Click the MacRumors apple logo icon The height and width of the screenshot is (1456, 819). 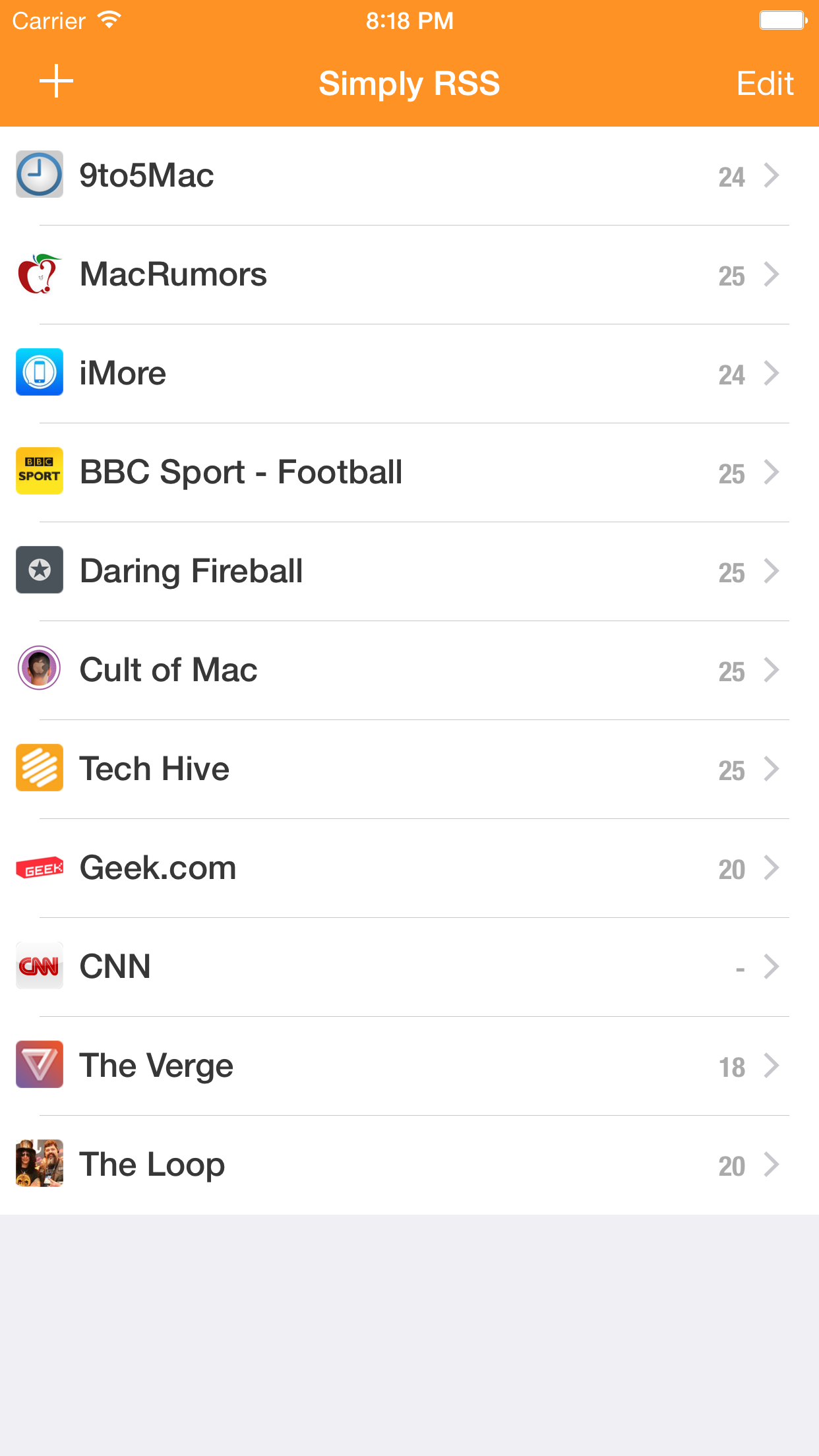pyautogui.click(x=39, y=273)
